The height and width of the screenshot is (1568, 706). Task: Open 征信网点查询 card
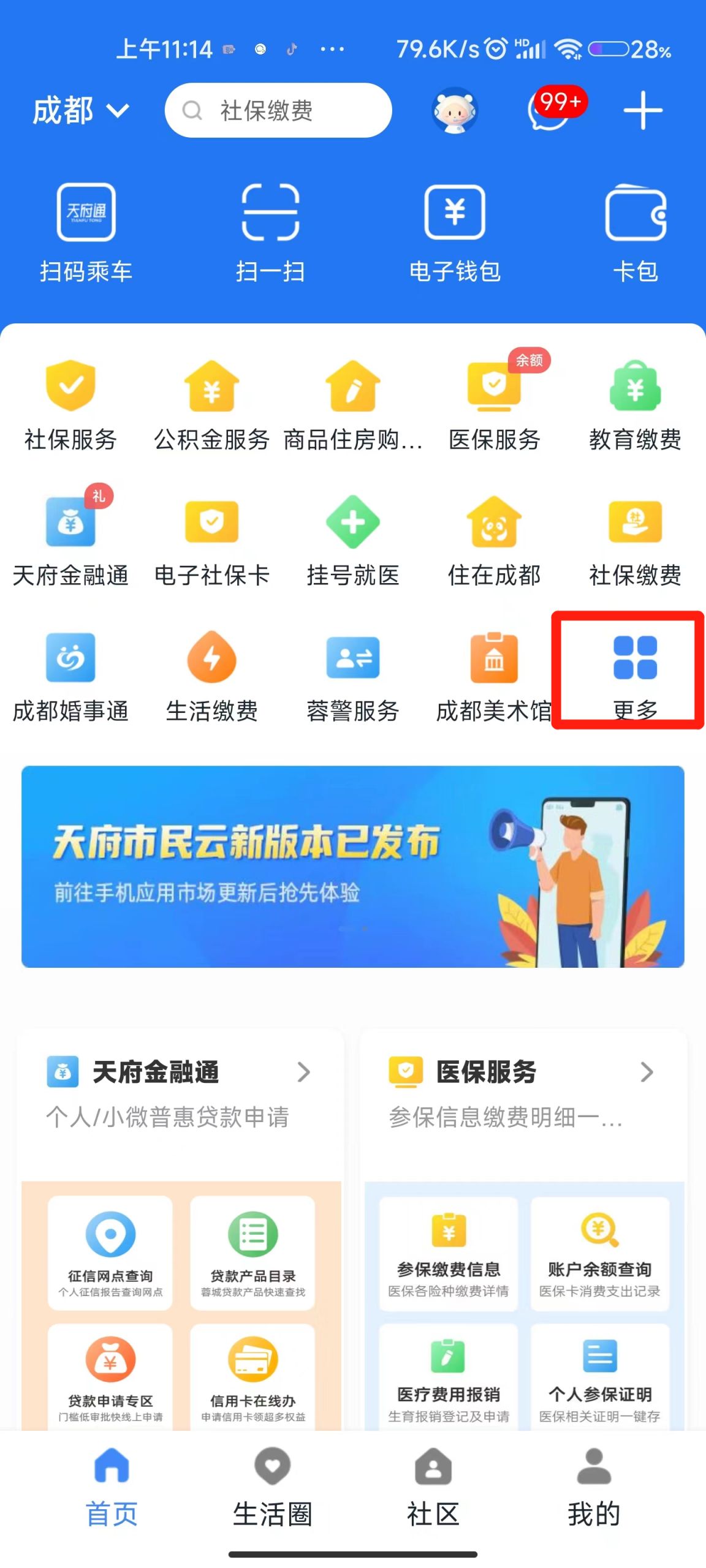click(110, 1252)
